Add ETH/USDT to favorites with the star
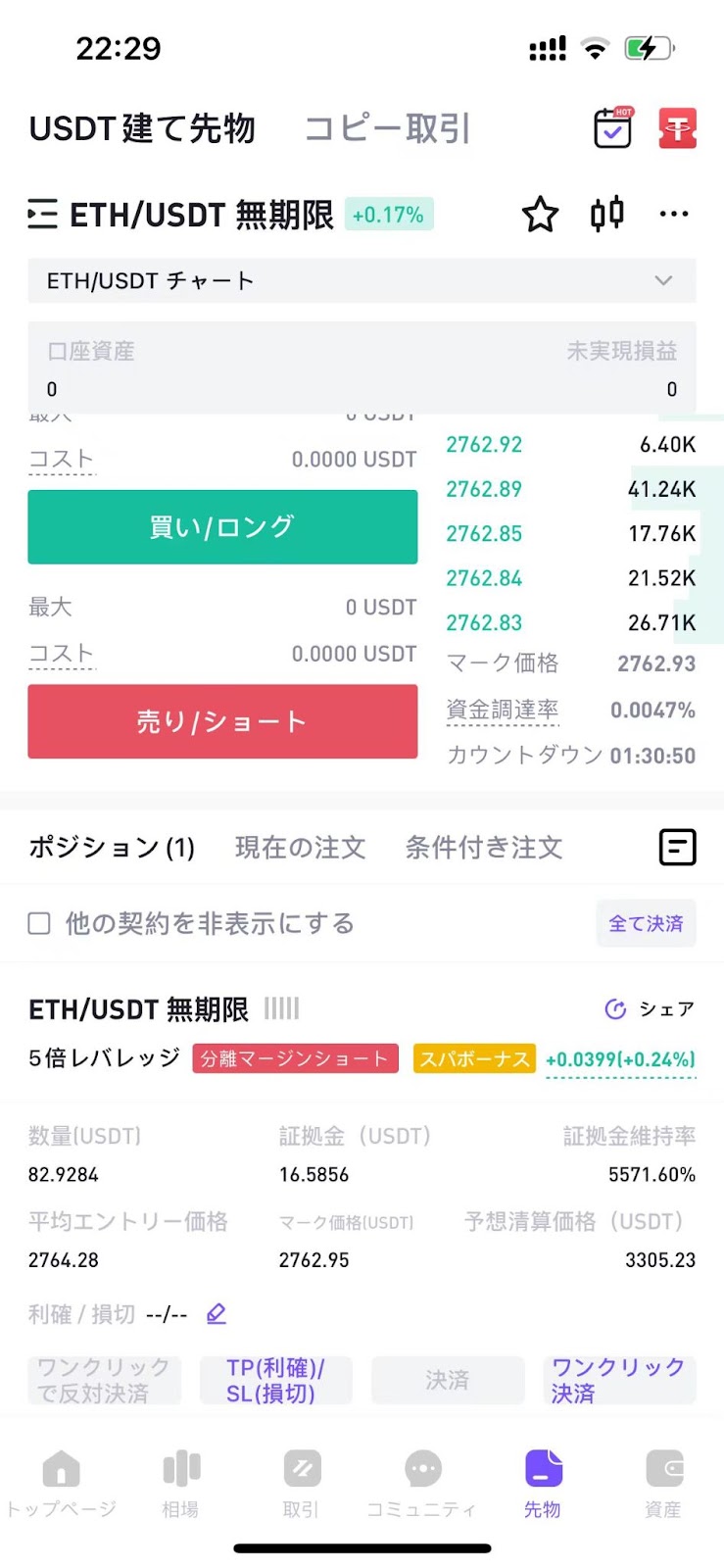Image resolution: width=724 pixels, height=1568 pixels. (x=540, y=214)
